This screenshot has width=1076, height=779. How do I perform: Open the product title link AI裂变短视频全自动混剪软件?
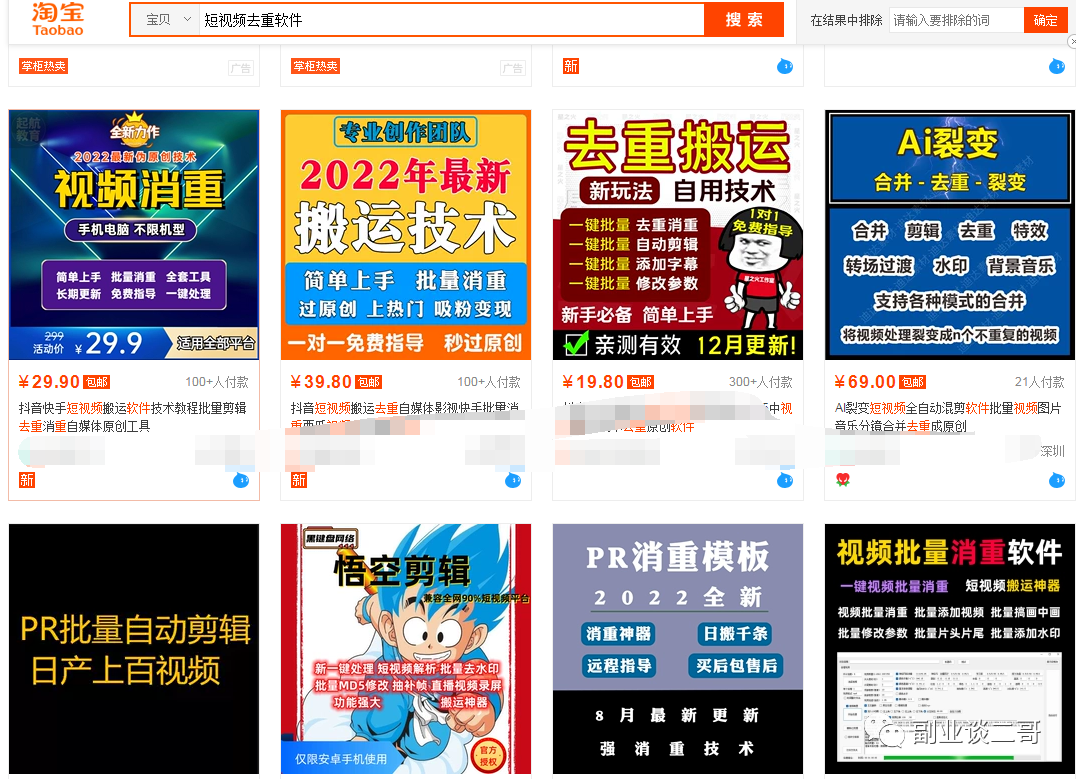point(948,409)
